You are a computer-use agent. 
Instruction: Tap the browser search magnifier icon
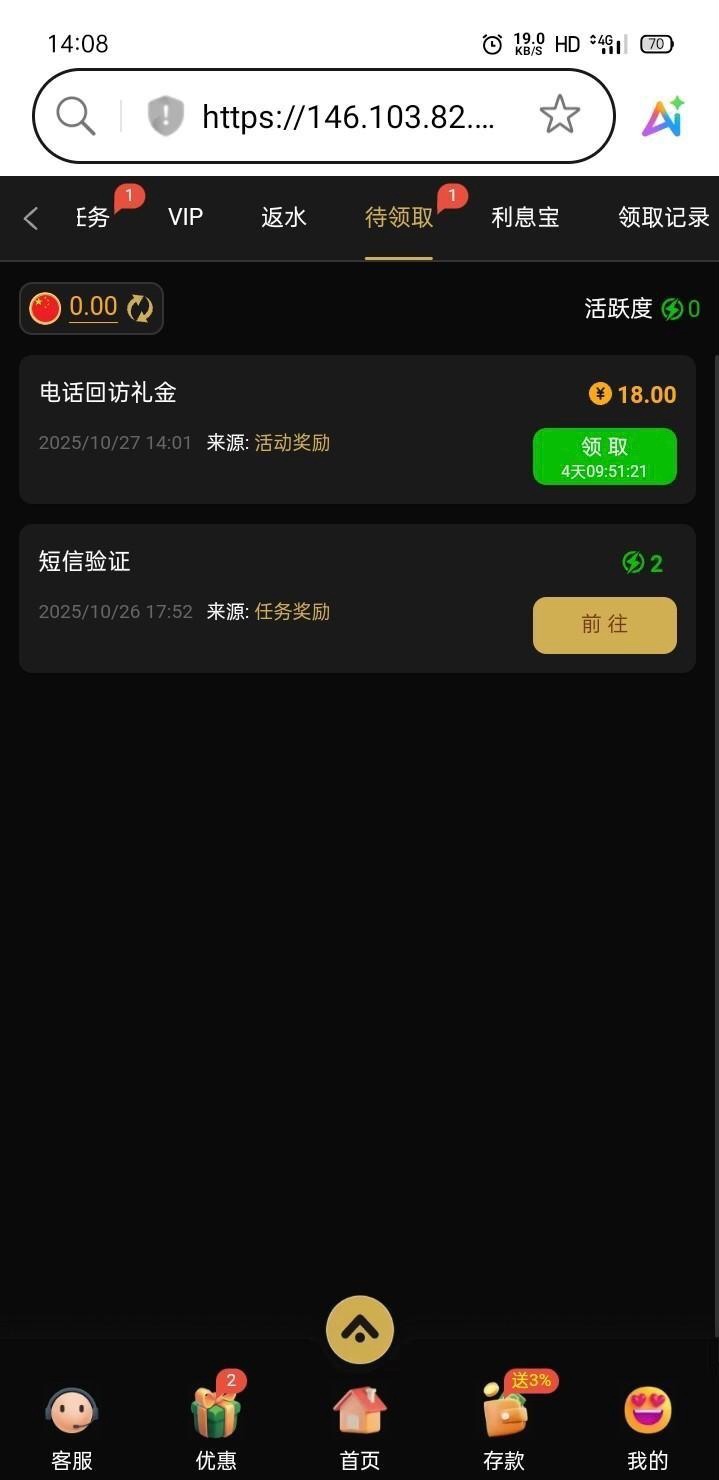tap(76, 117)
